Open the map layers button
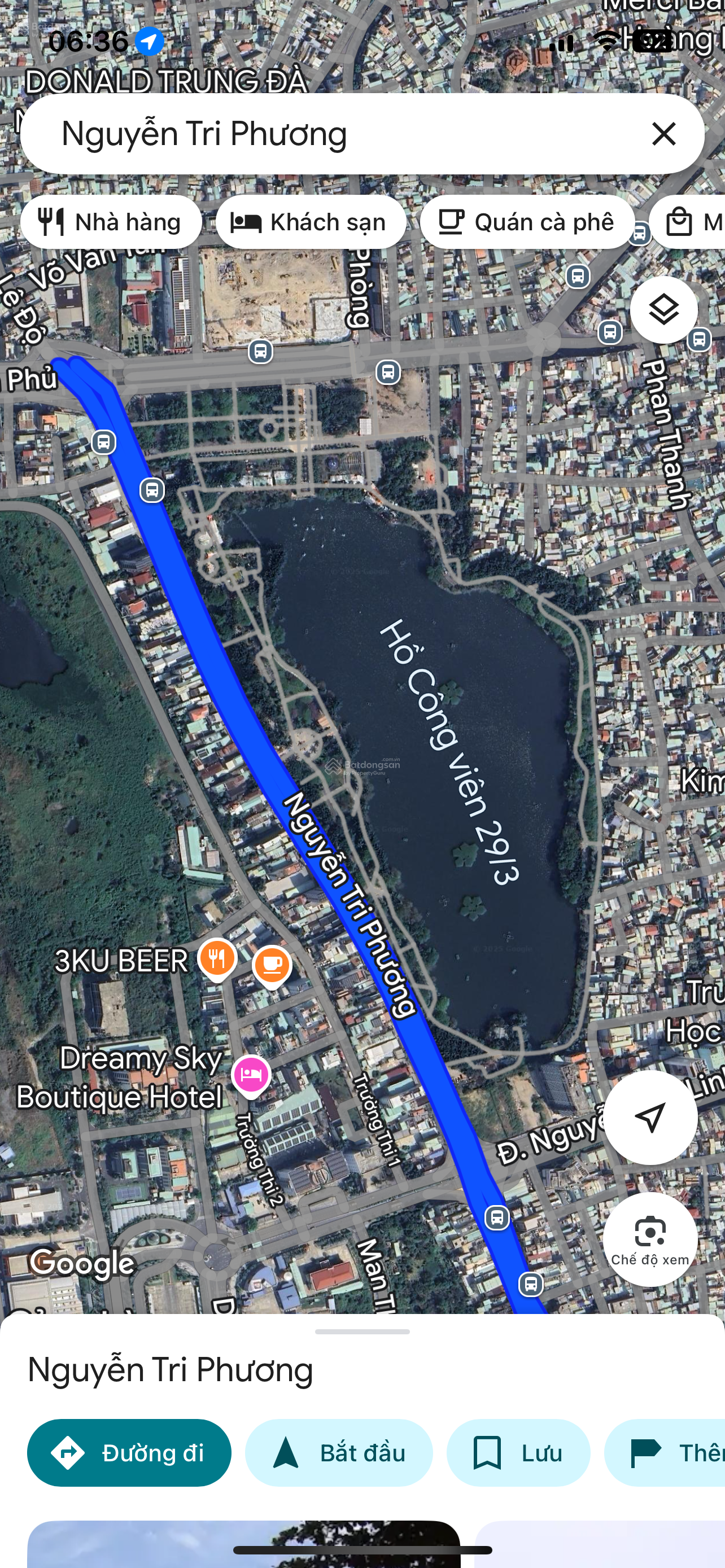This screenshot has width=725, height=1568. [x=663, y=310]
